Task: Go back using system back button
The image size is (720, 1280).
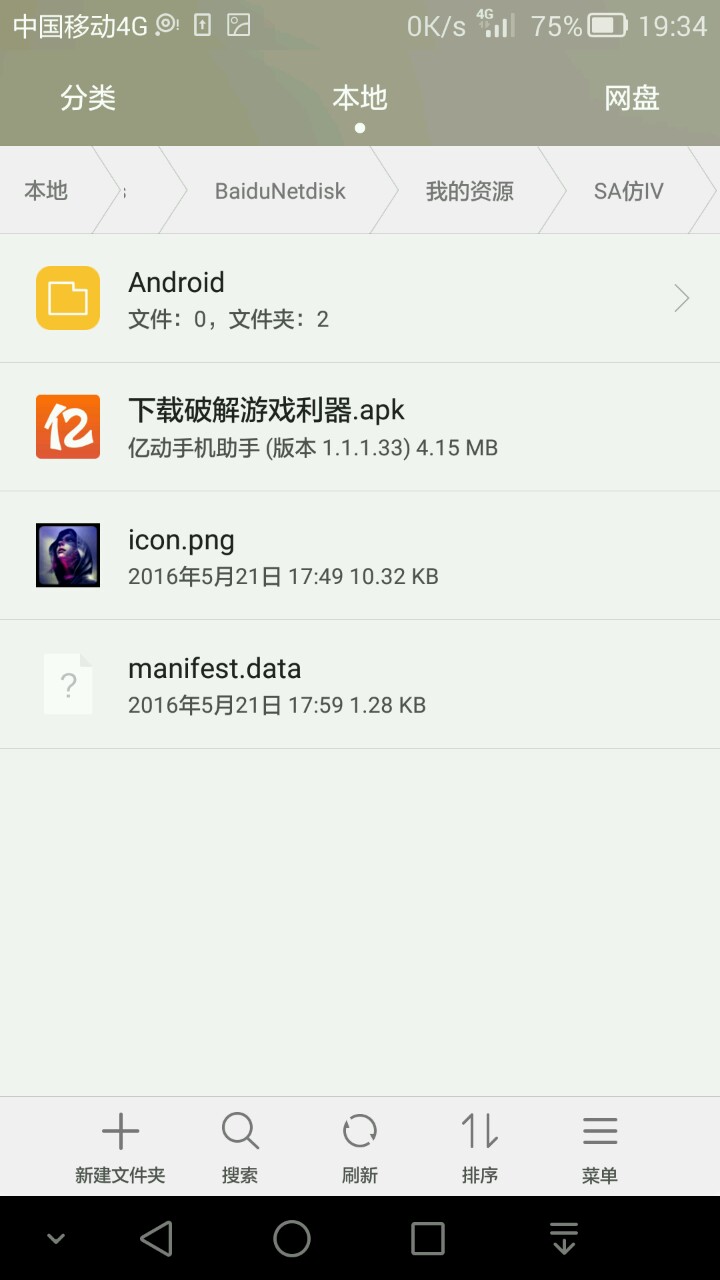Action: tap(156, 1239)
